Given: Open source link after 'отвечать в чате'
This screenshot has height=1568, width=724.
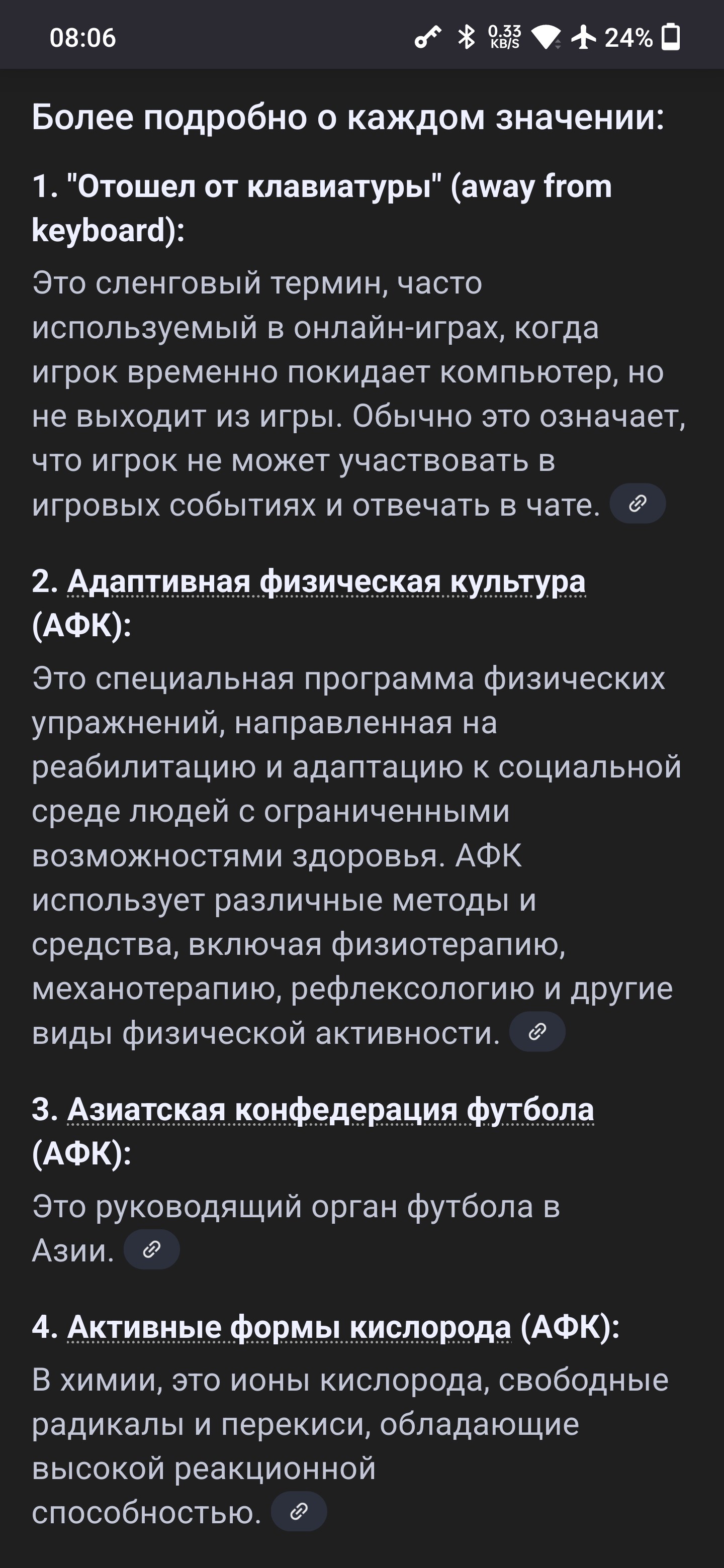Looking at the screenshot, I should pos(638,504).
